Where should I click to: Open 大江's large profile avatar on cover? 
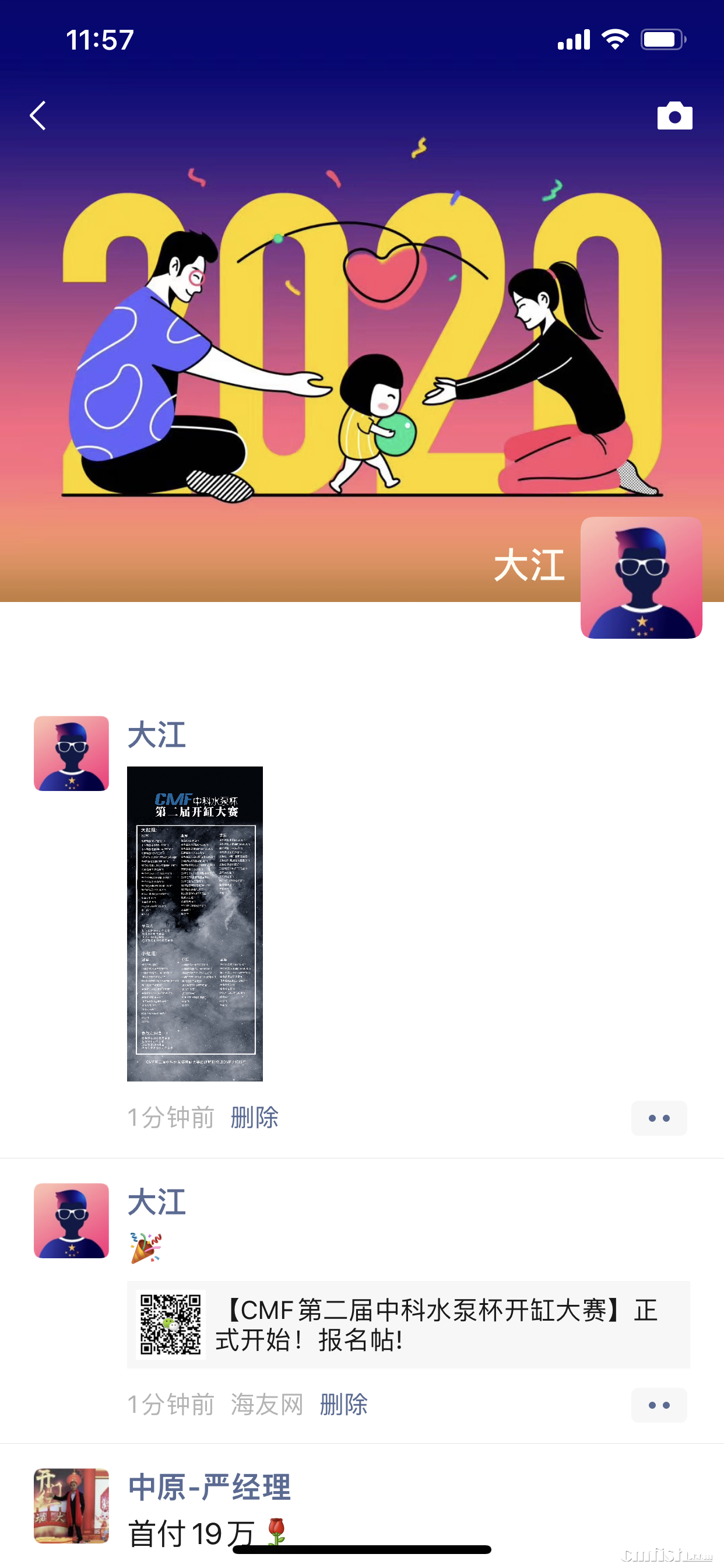[x=641, y=577]
